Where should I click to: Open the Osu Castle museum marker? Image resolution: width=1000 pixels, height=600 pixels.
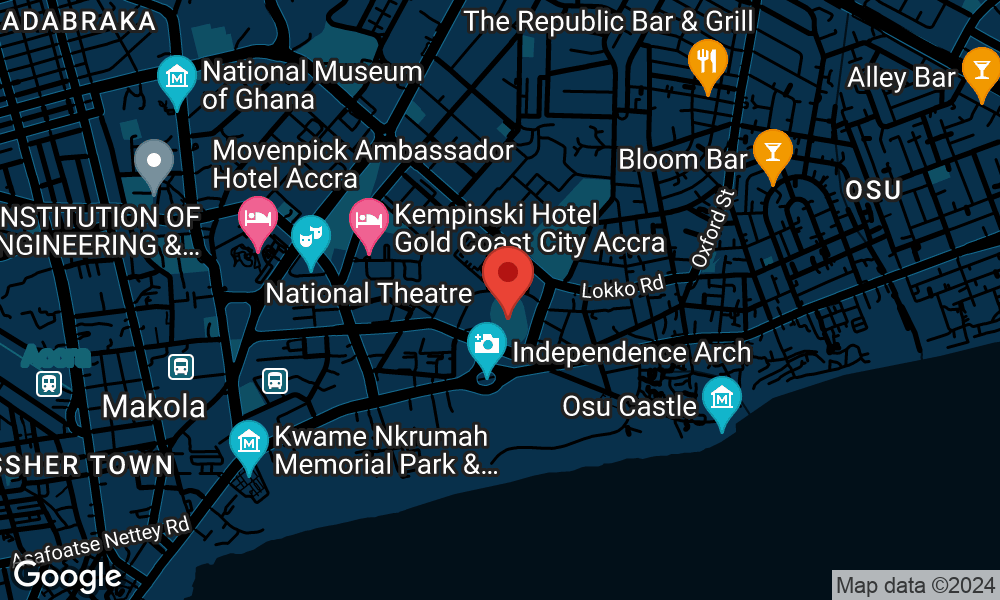[721, 398]
